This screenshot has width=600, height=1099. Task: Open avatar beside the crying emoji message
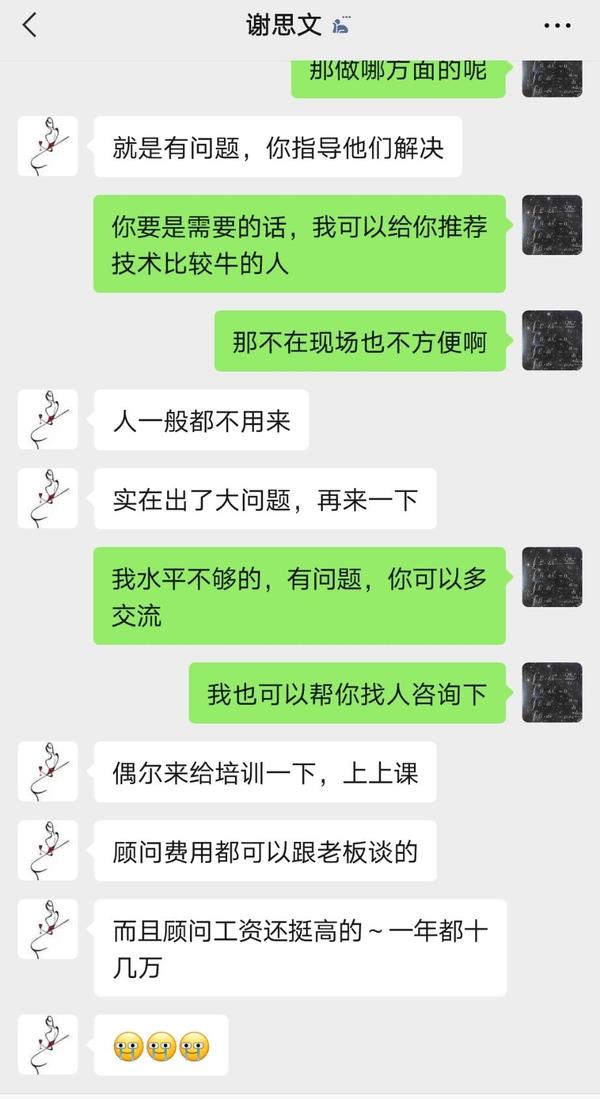[48, 1045]
